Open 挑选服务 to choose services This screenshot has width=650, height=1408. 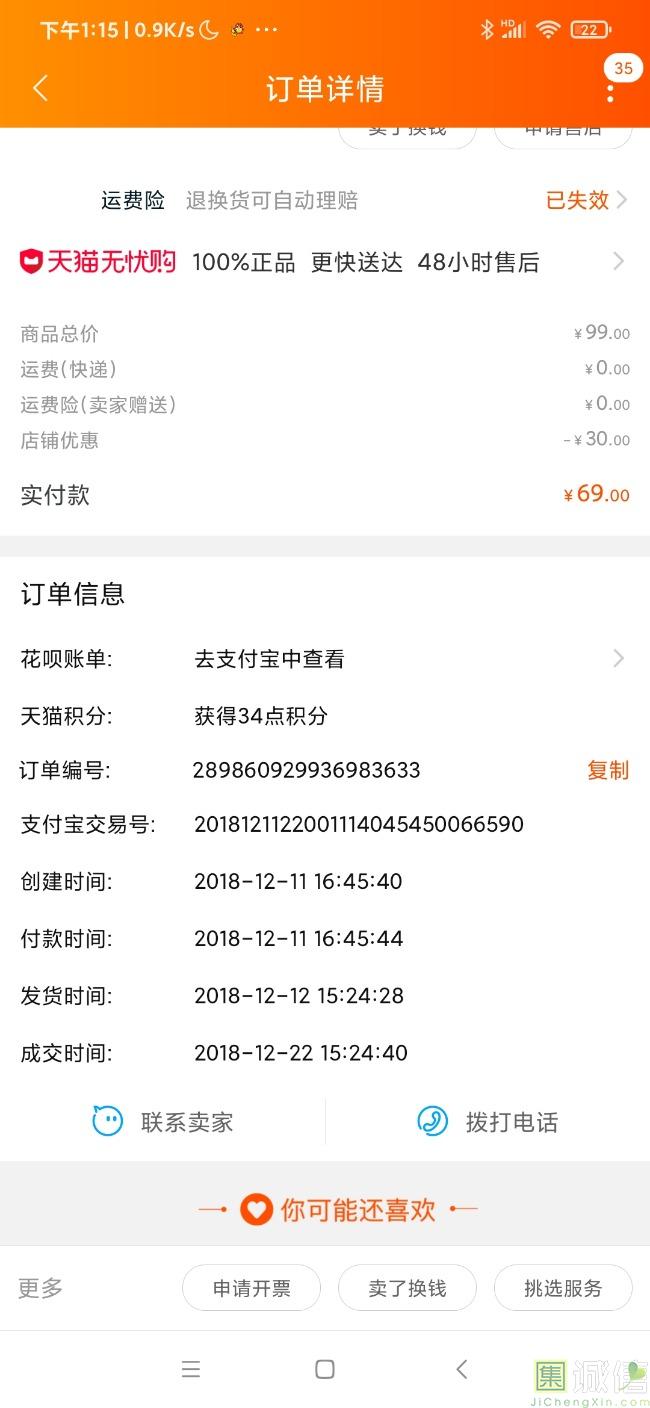pyautogui.click(x=563, y=1288)
